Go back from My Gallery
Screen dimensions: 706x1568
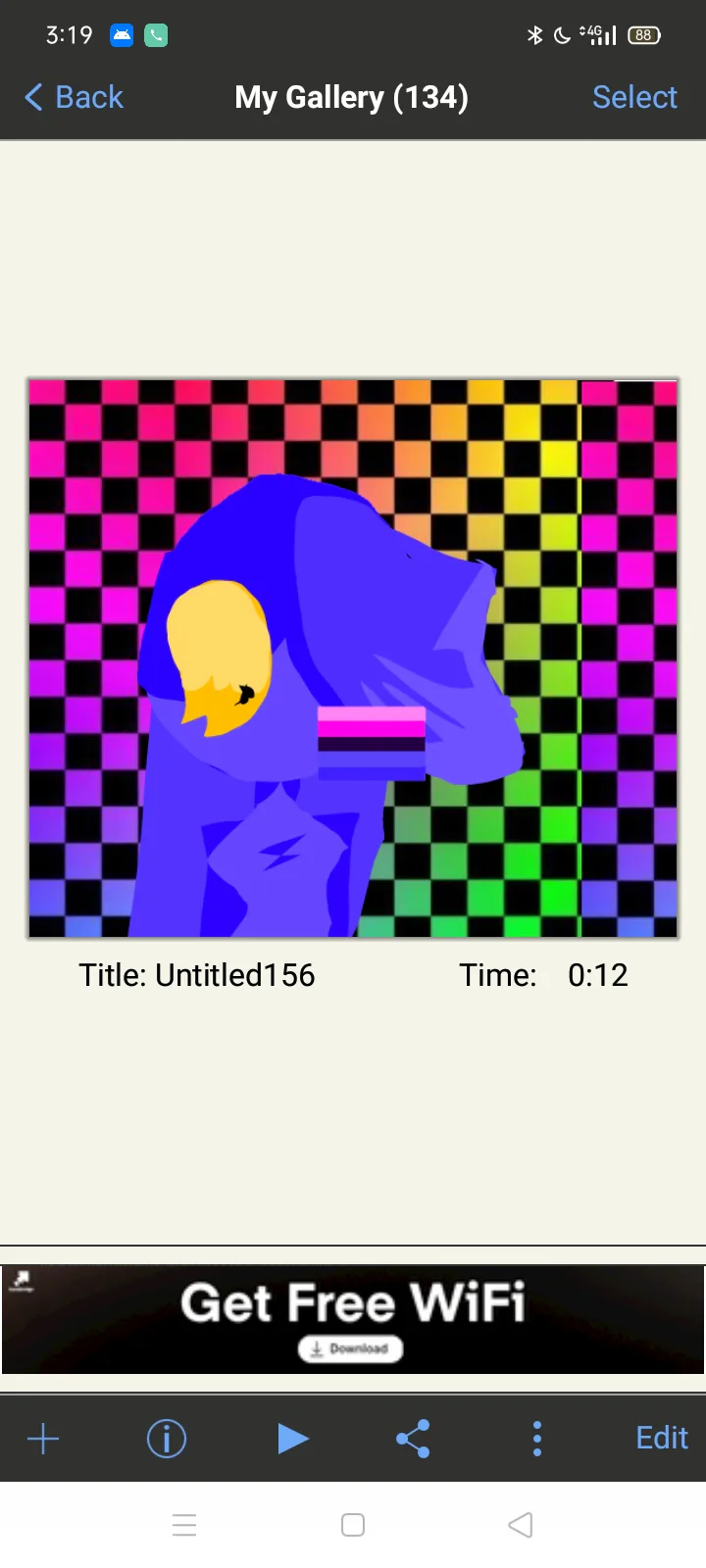(74, 97)
